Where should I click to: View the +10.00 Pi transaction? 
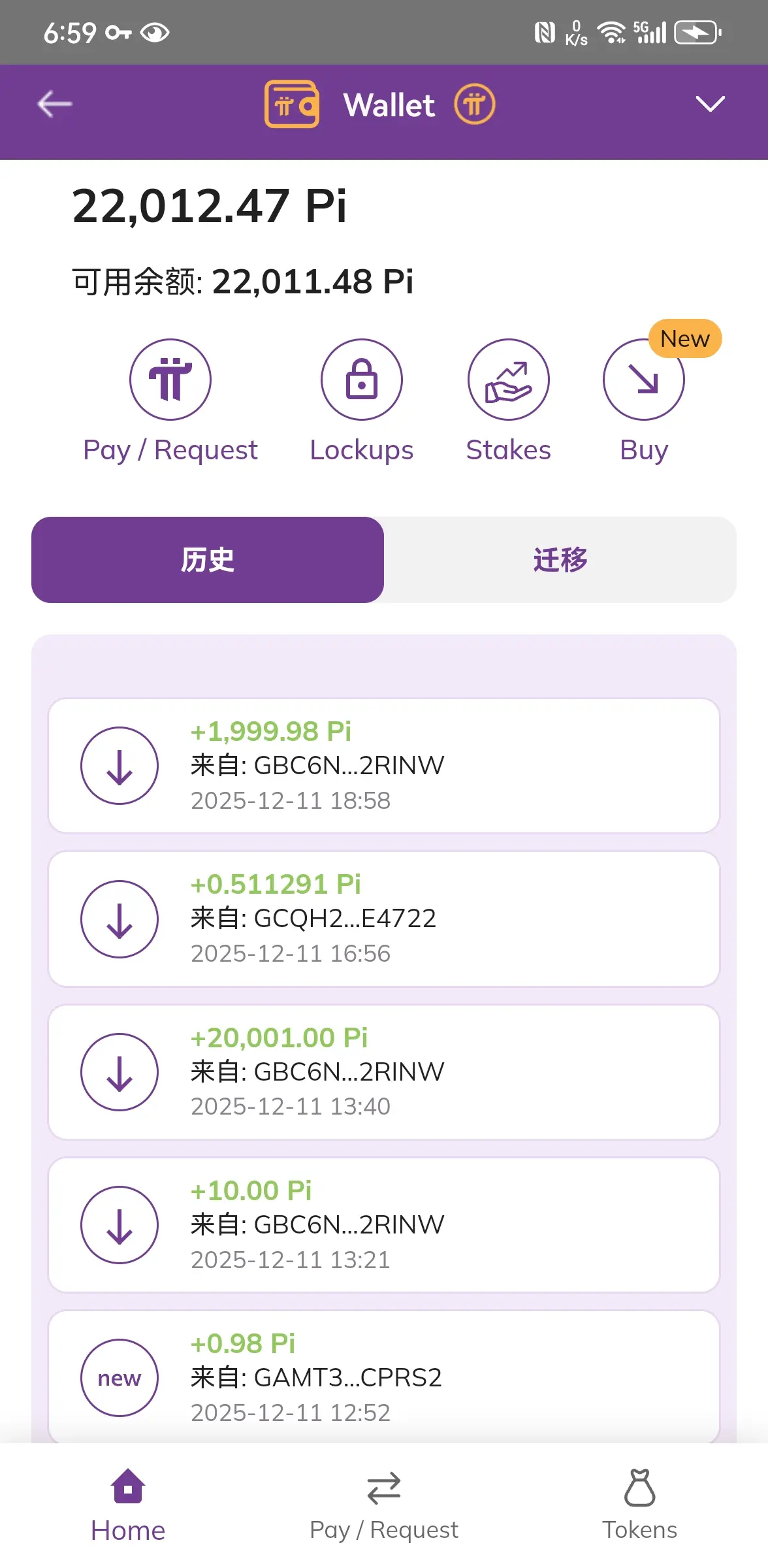384,1224
